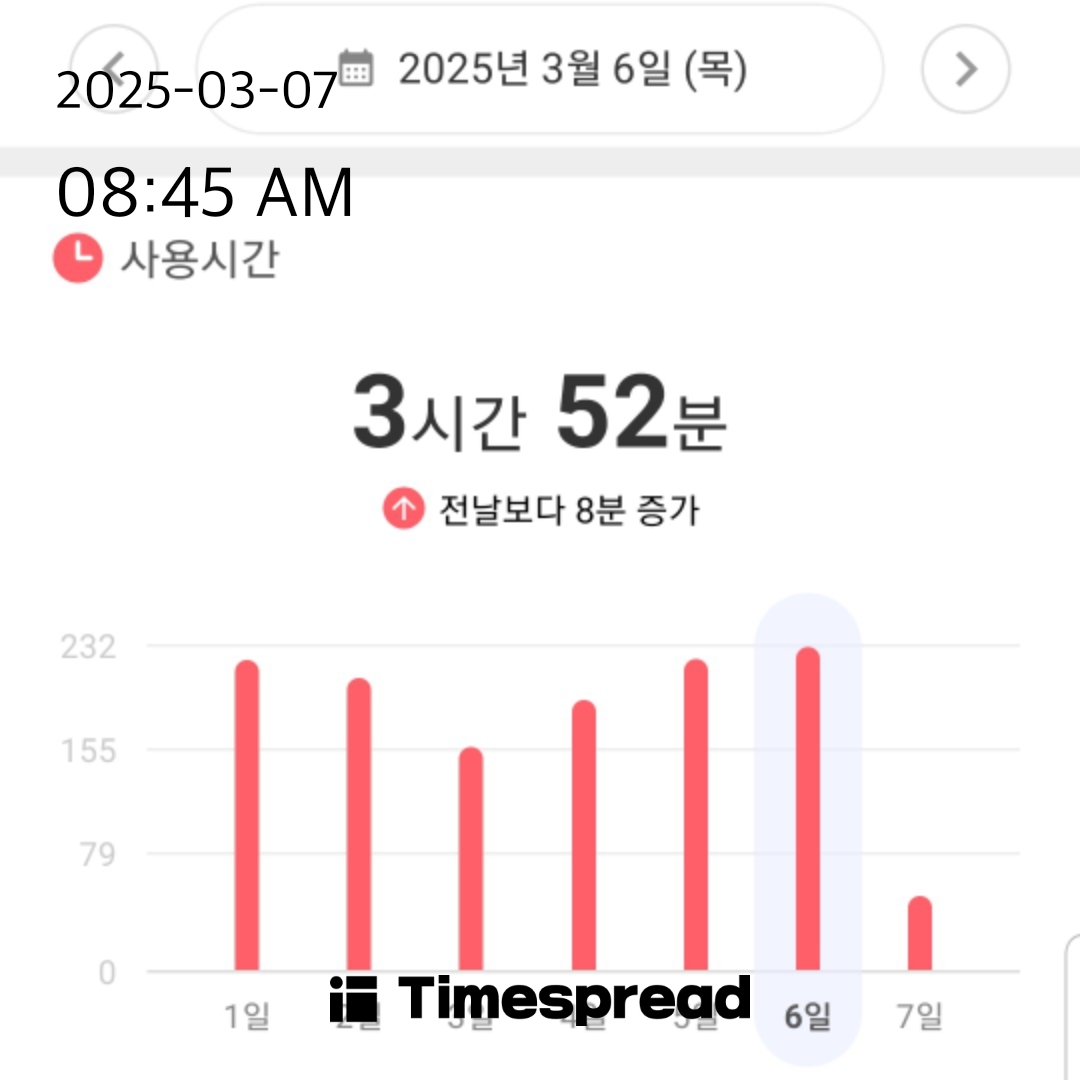Select the 6일 usage bar

(808, 810)
